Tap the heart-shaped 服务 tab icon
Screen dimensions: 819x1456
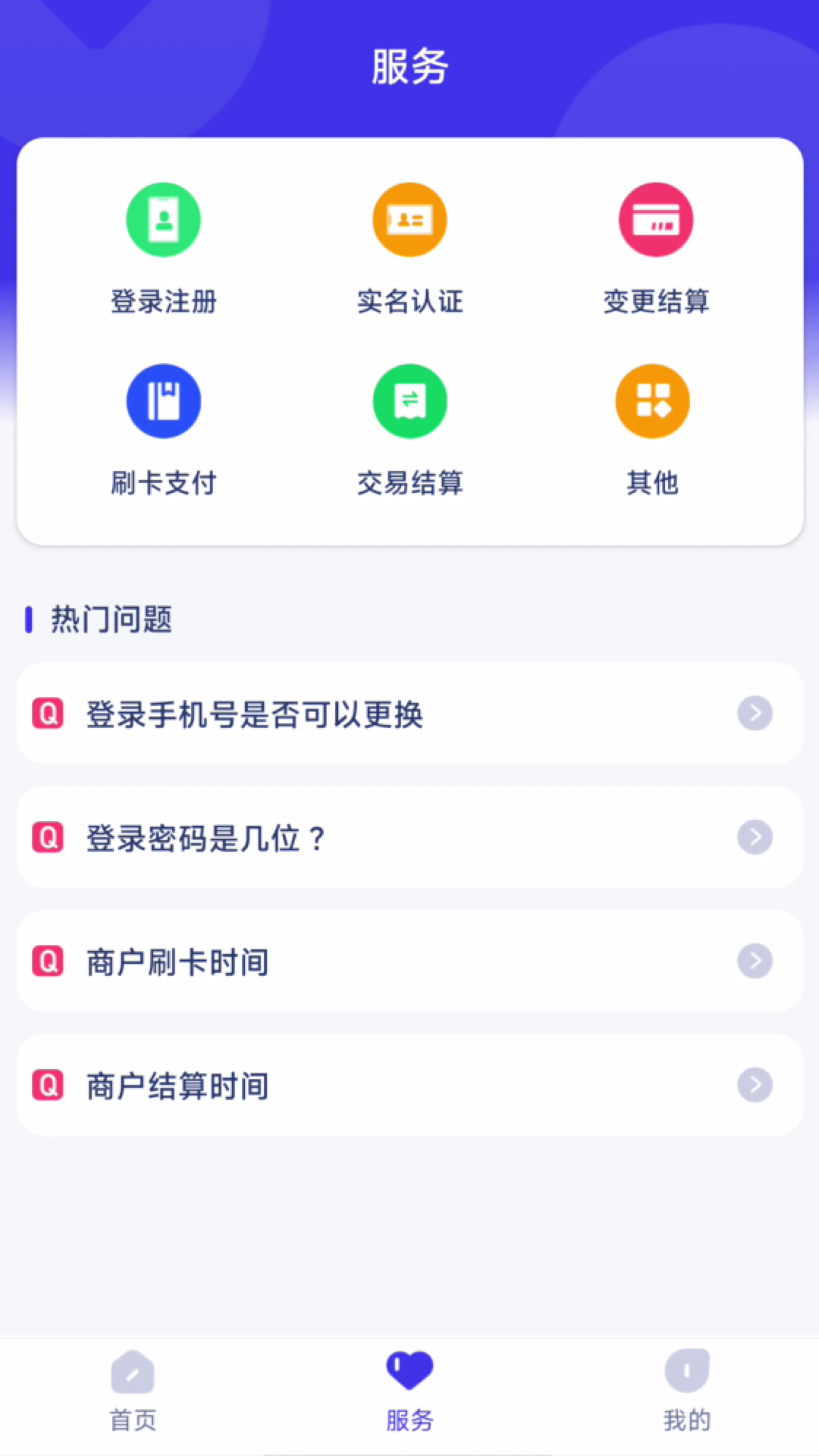[x=409, y=1370]
